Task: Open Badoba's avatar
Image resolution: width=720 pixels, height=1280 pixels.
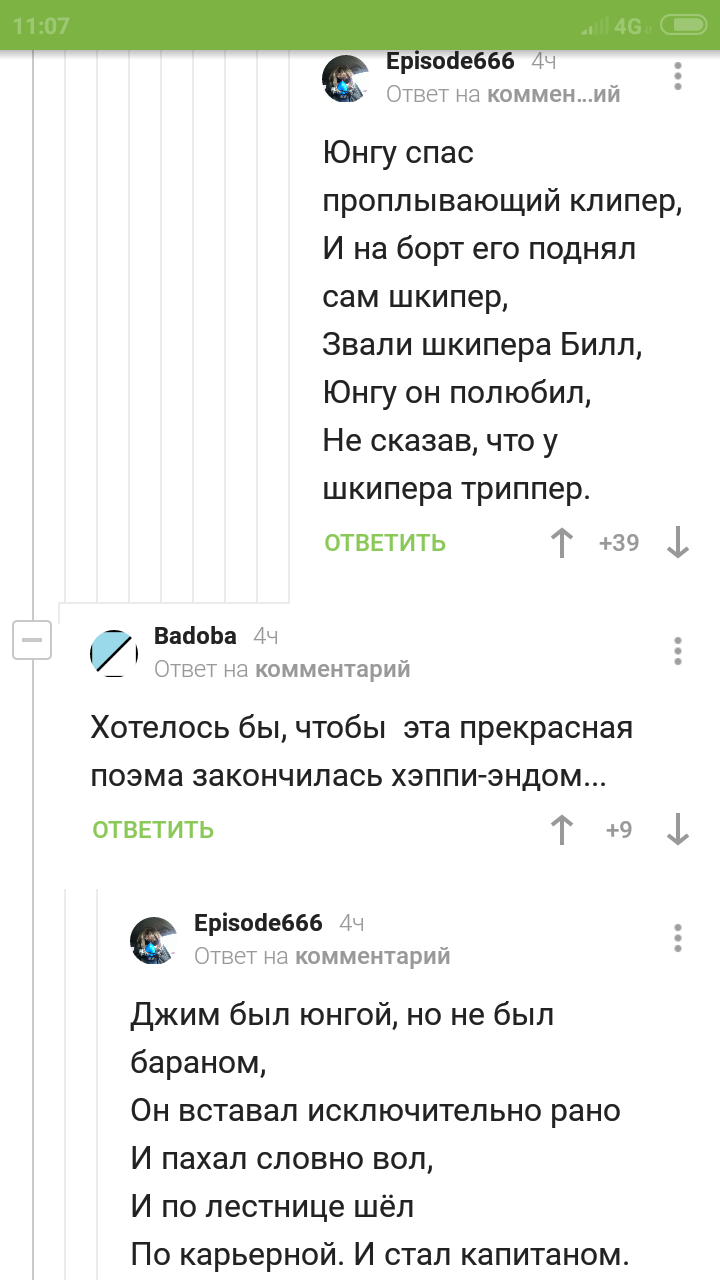Action: 114,653
